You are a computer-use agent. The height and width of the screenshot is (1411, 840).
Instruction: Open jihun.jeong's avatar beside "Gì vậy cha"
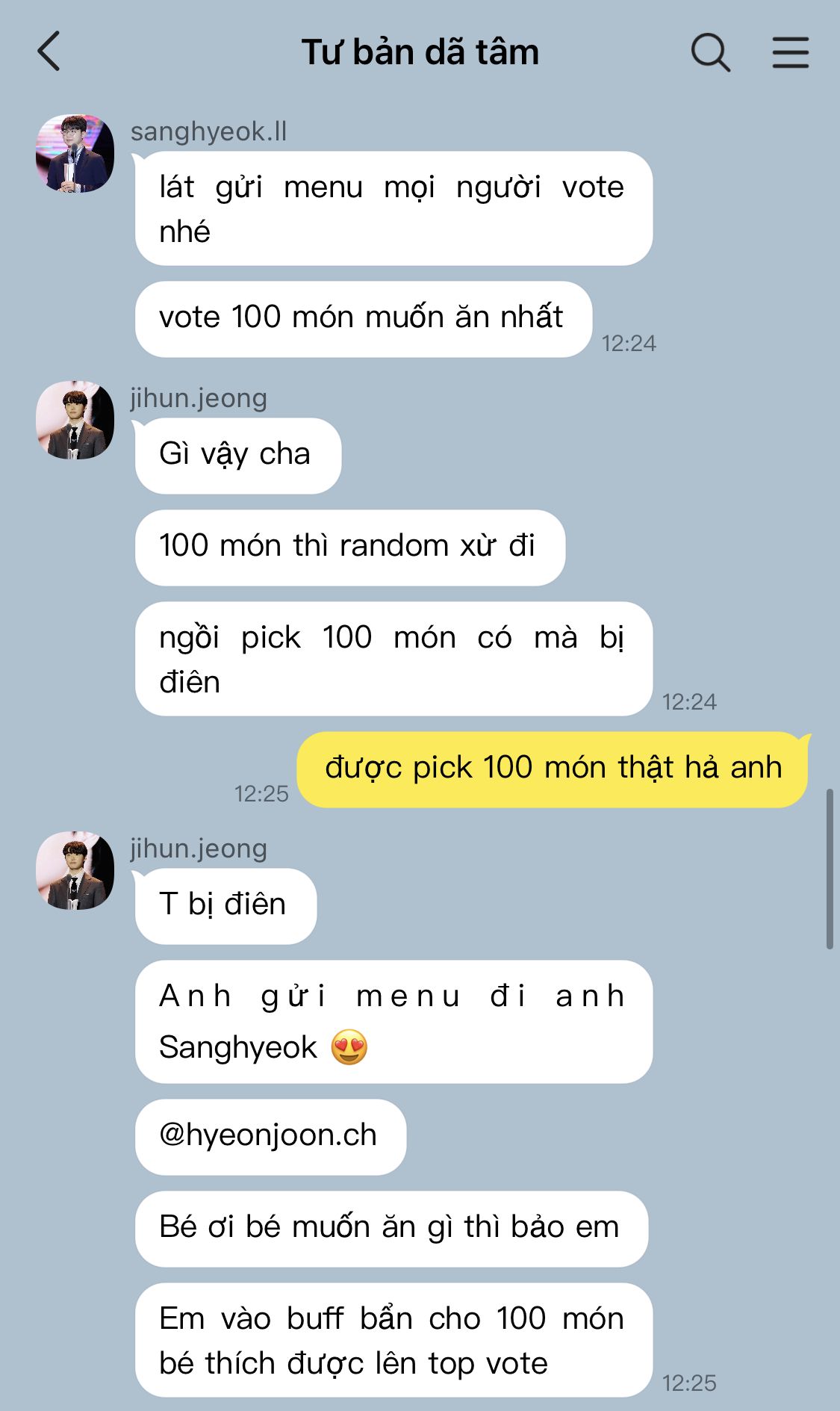(75, 420)
